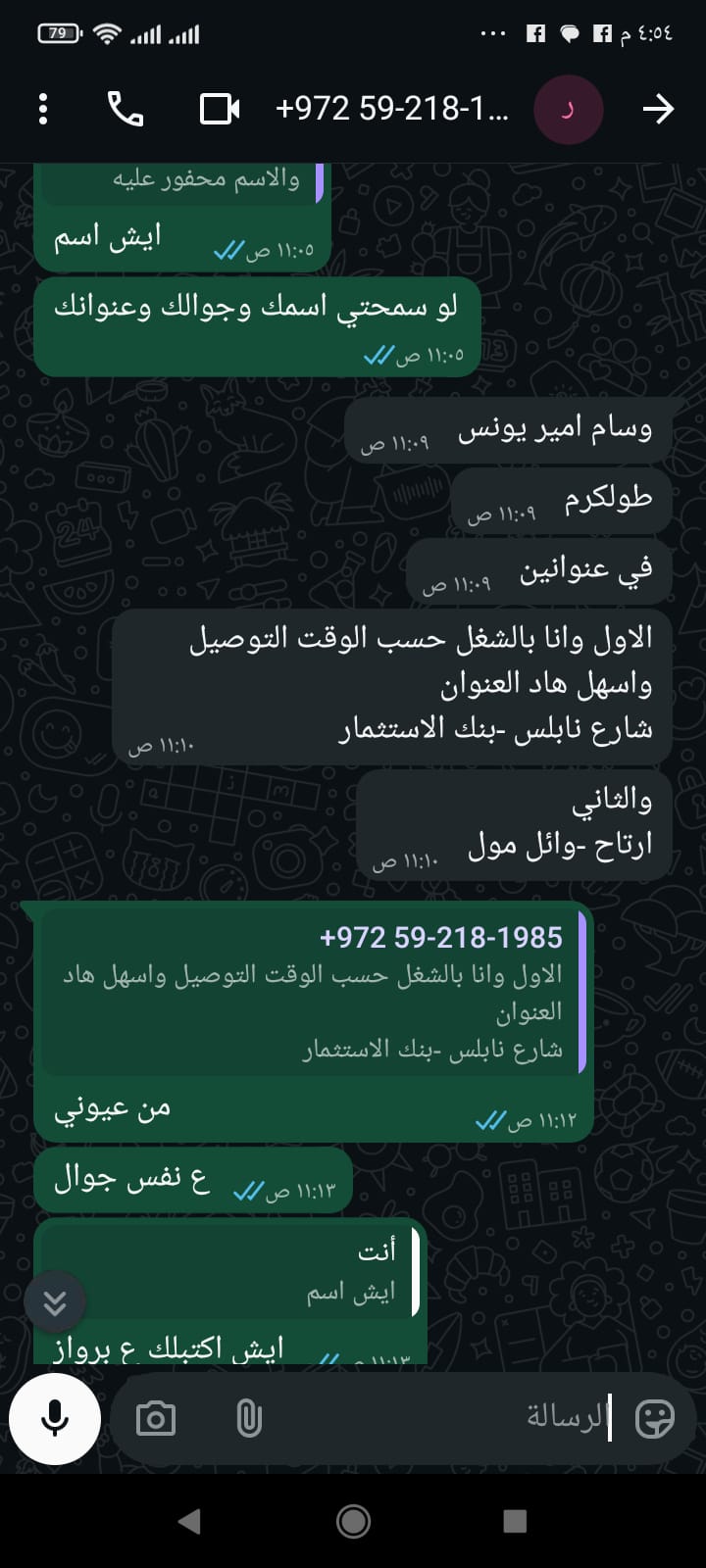Tap the system home button

point(353,1521)
